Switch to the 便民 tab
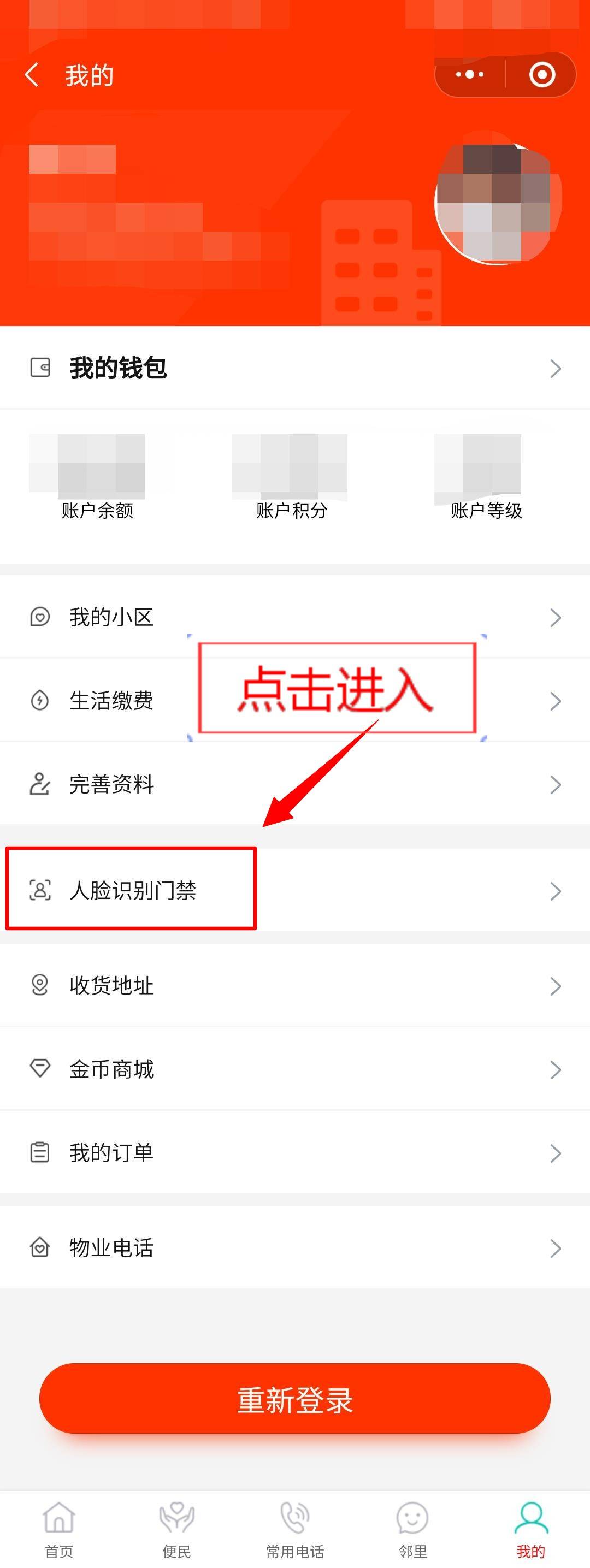 176,1529
